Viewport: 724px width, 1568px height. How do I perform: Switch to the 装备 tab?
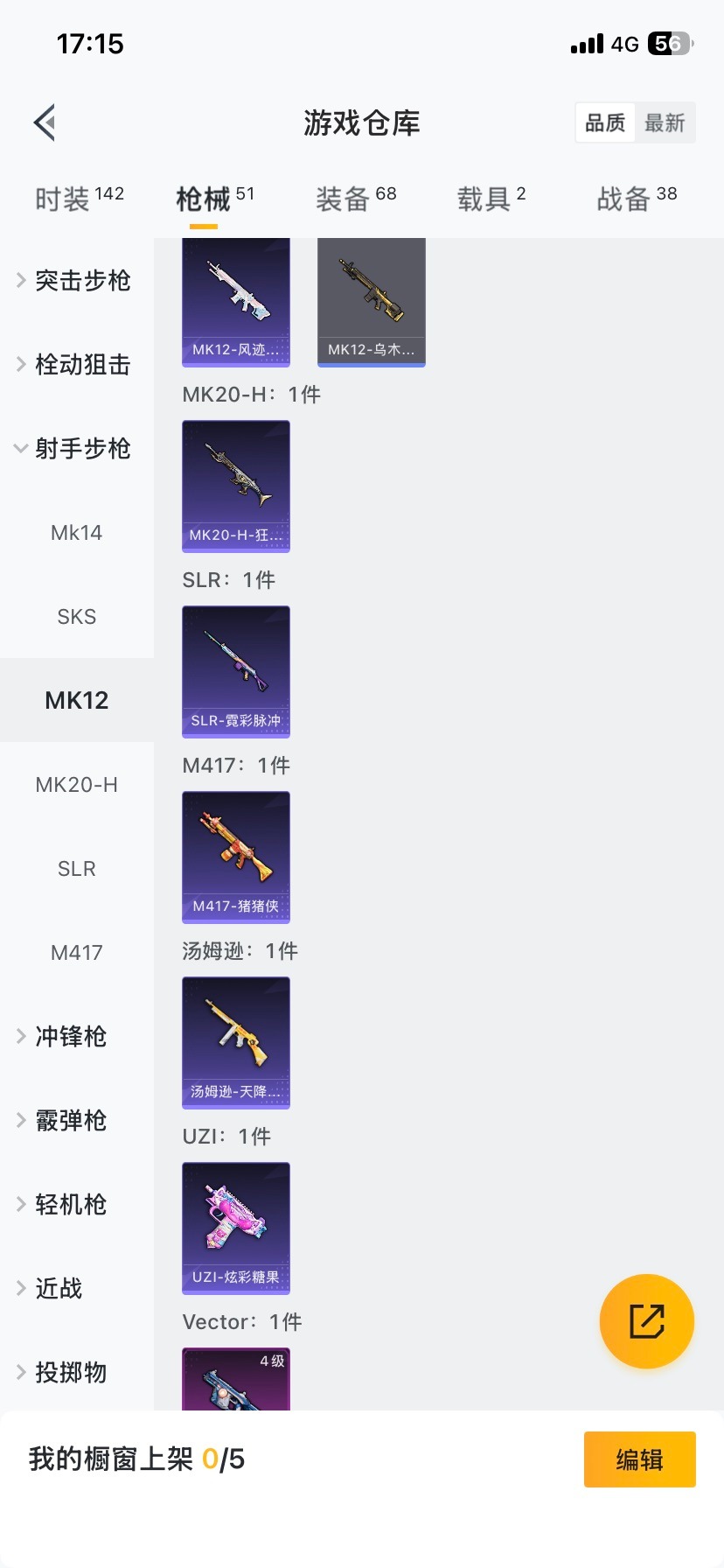pos(356,199)
